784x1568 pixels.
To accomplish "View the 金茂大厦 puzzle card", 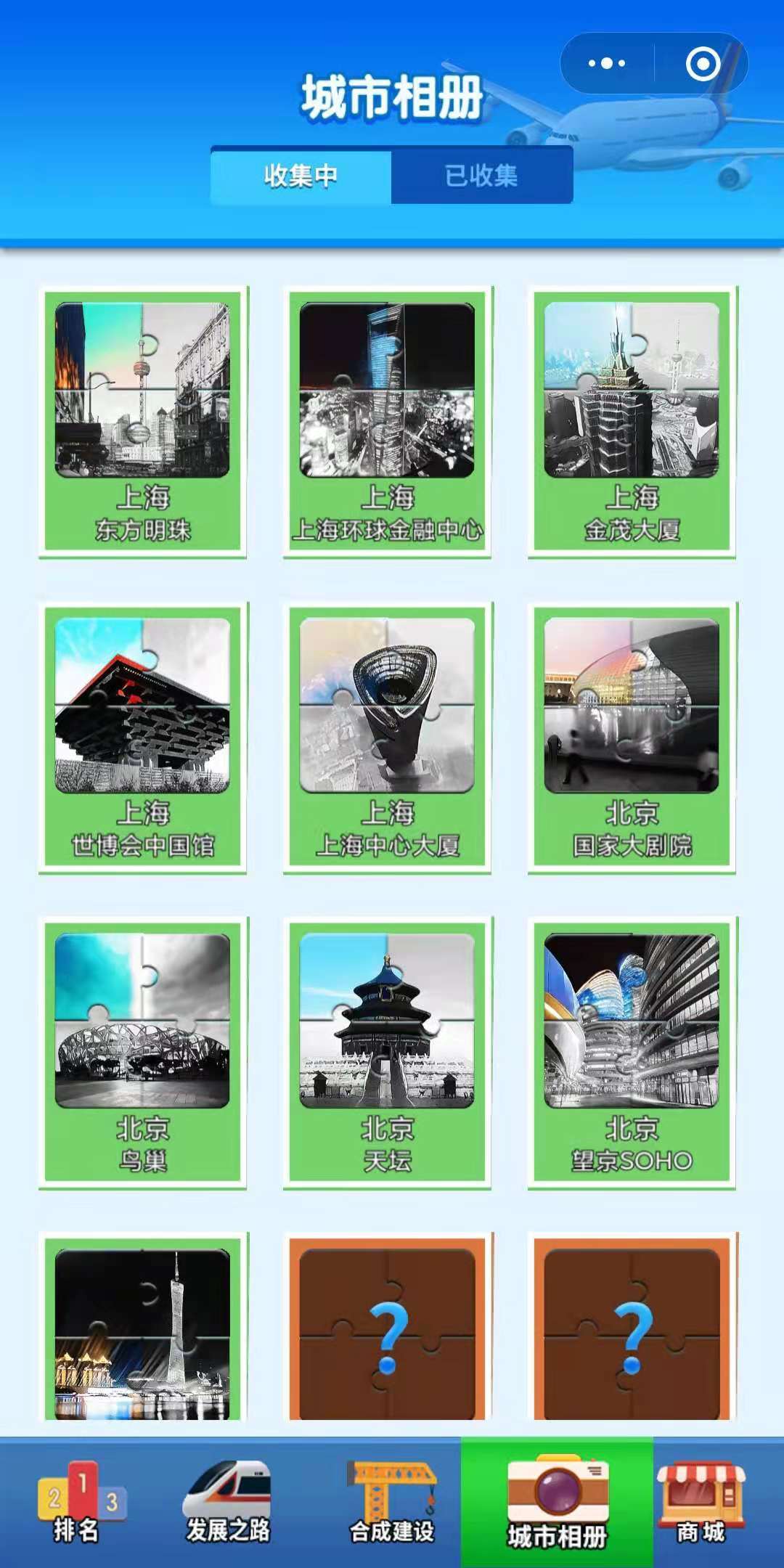I will [x=632, y=421].
